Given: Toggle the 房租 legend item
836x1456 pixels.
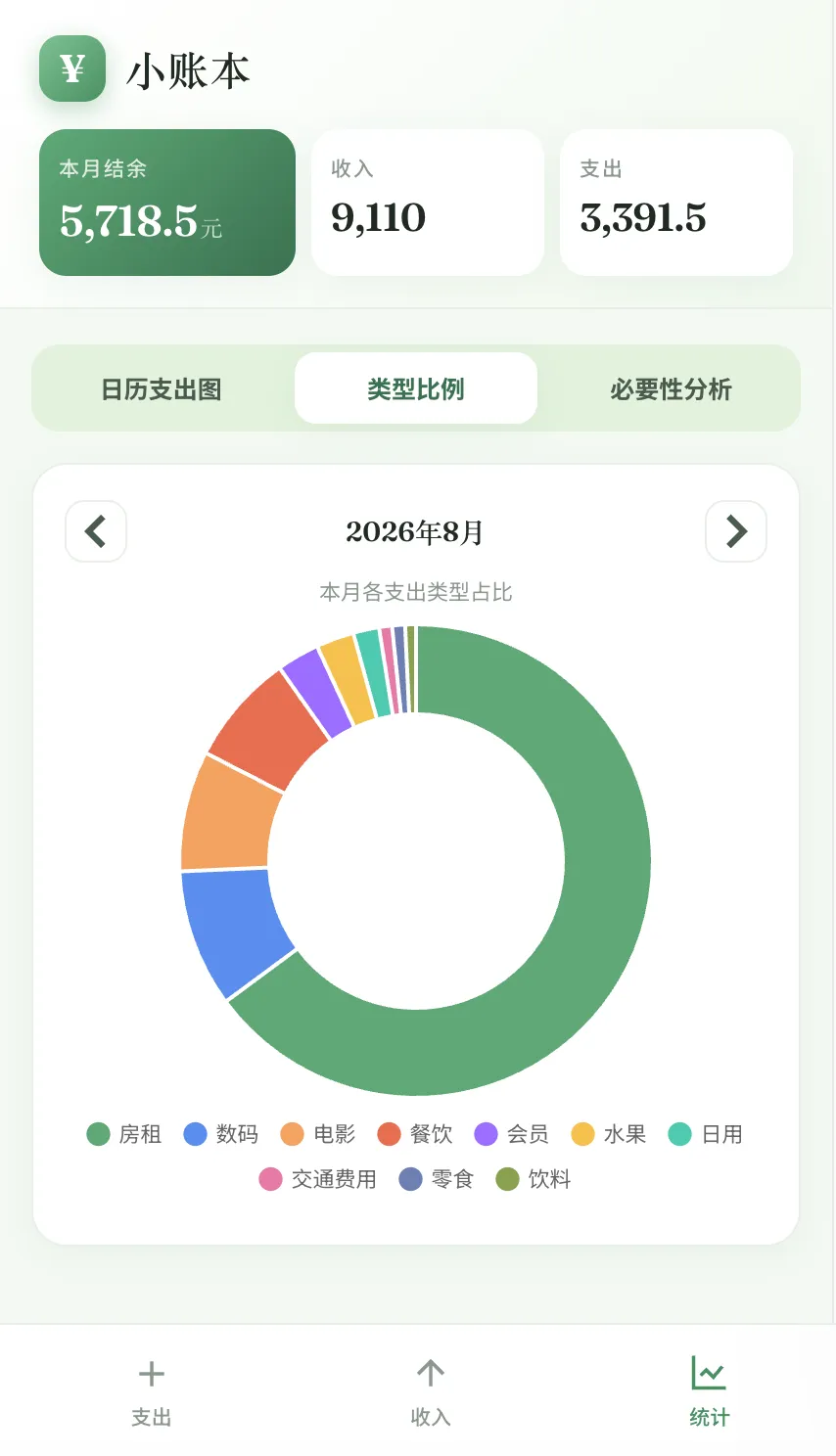Looking at the screenshot, I should (x=124, y=1134).
